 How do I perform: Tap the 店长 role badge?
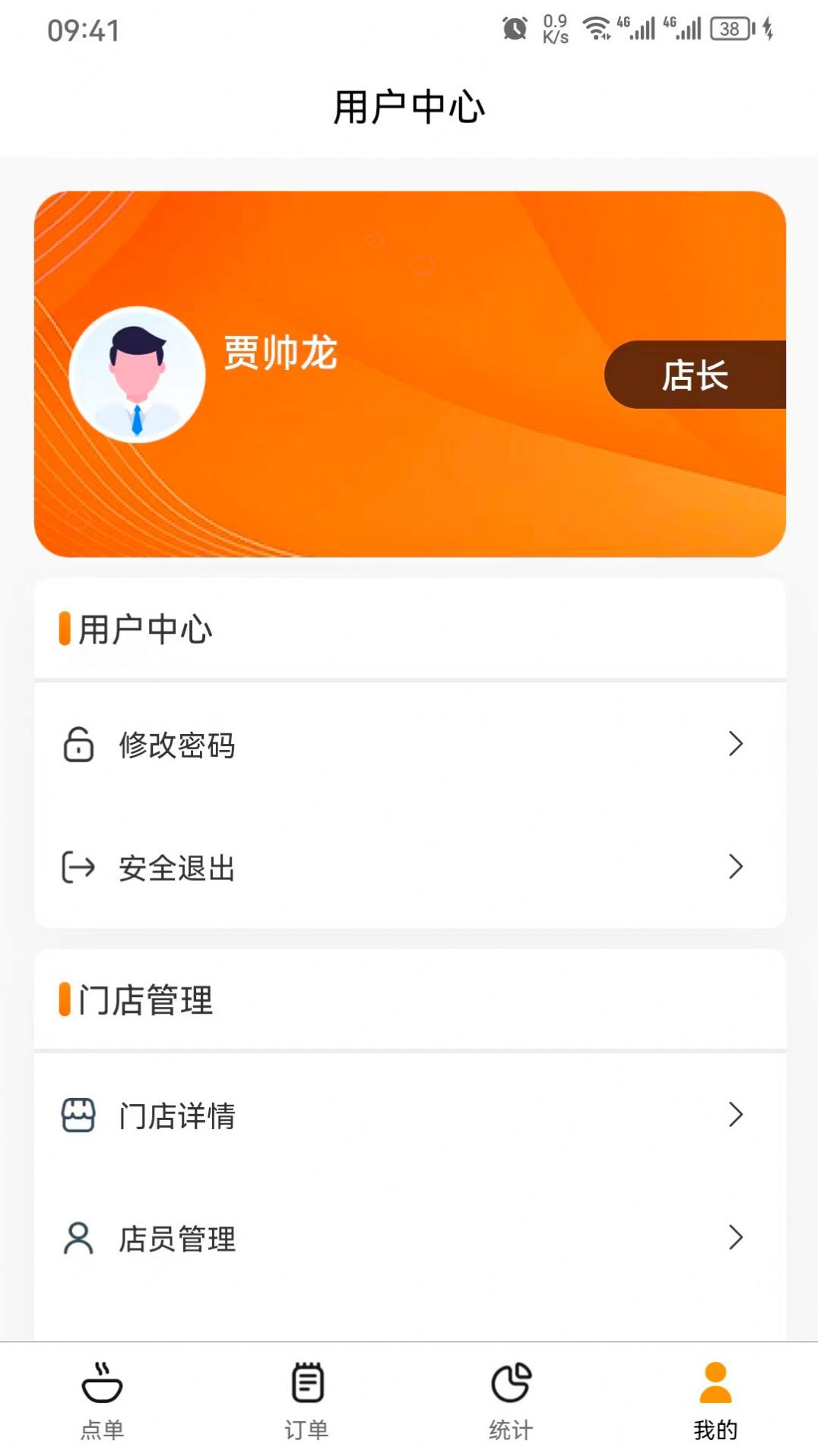693,374
